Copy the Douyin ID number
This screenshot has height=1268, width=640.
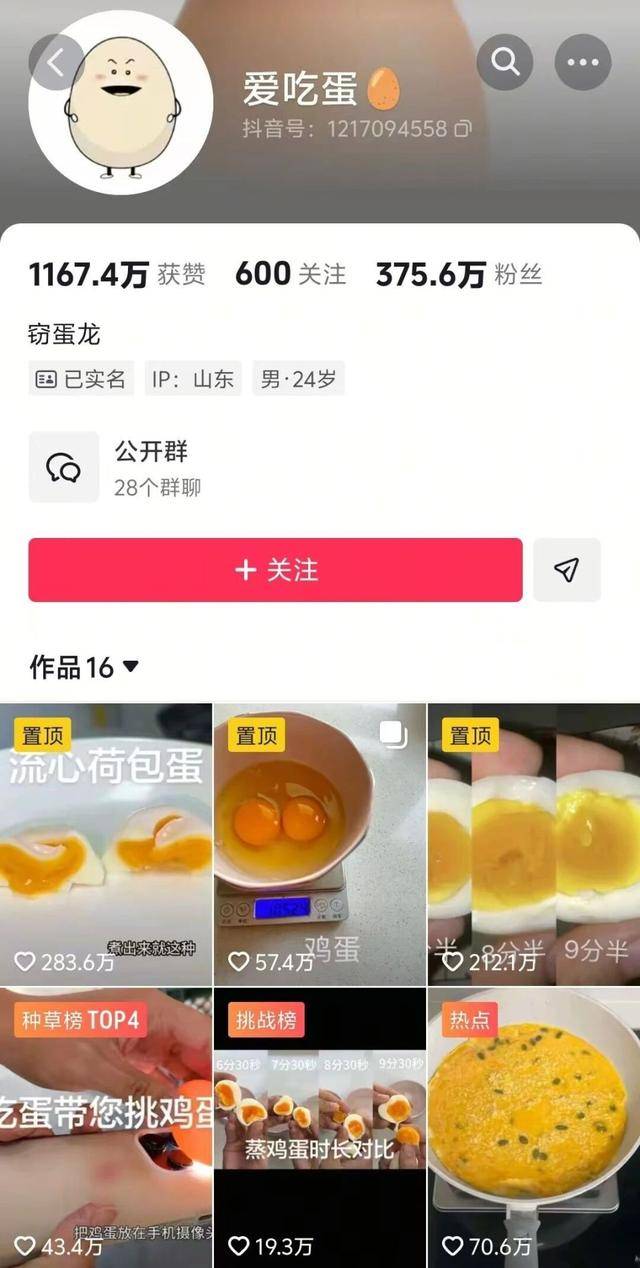(x=462, y=129)
